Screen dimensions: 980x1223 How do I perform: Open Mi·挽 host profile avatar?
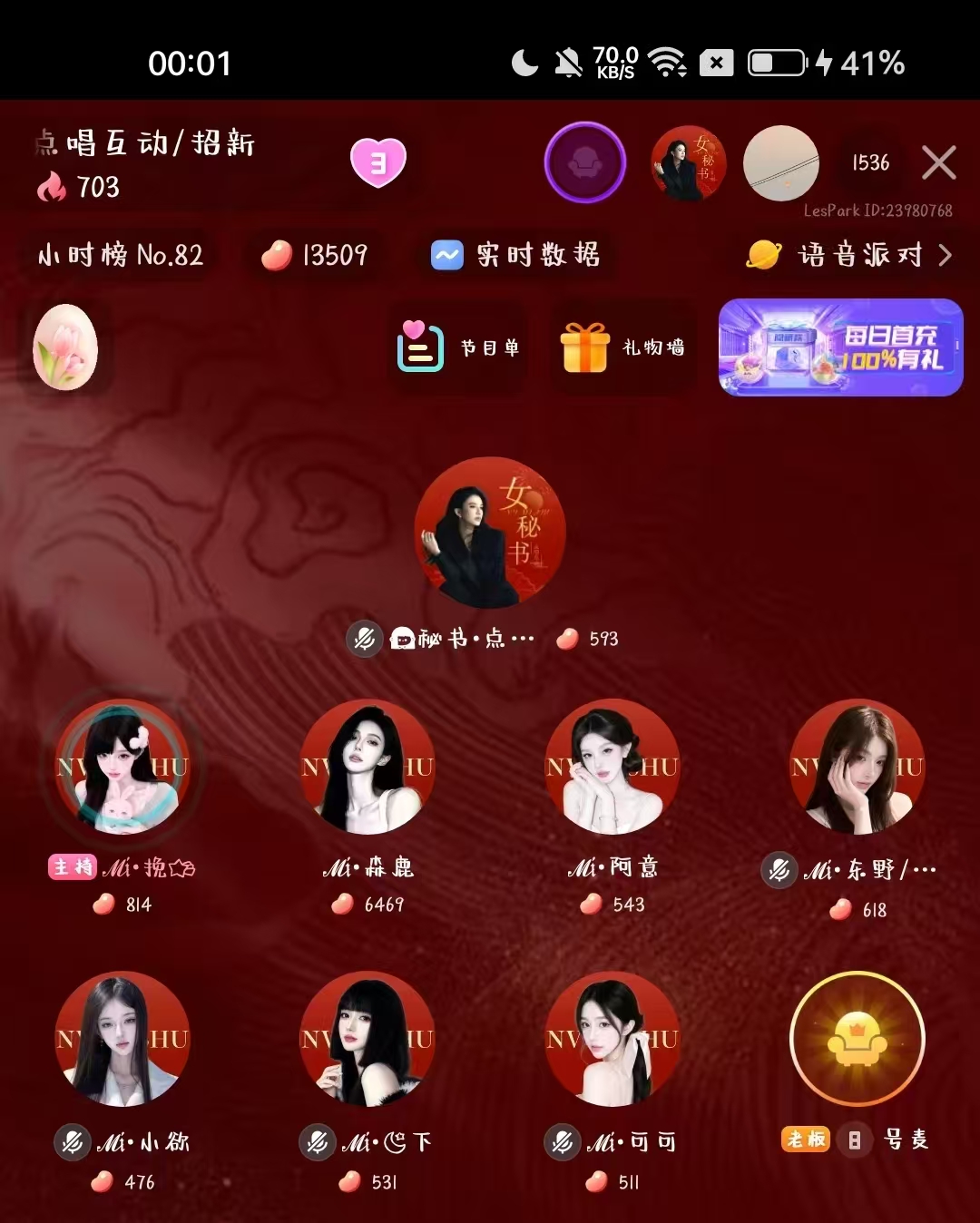(122, 768)
